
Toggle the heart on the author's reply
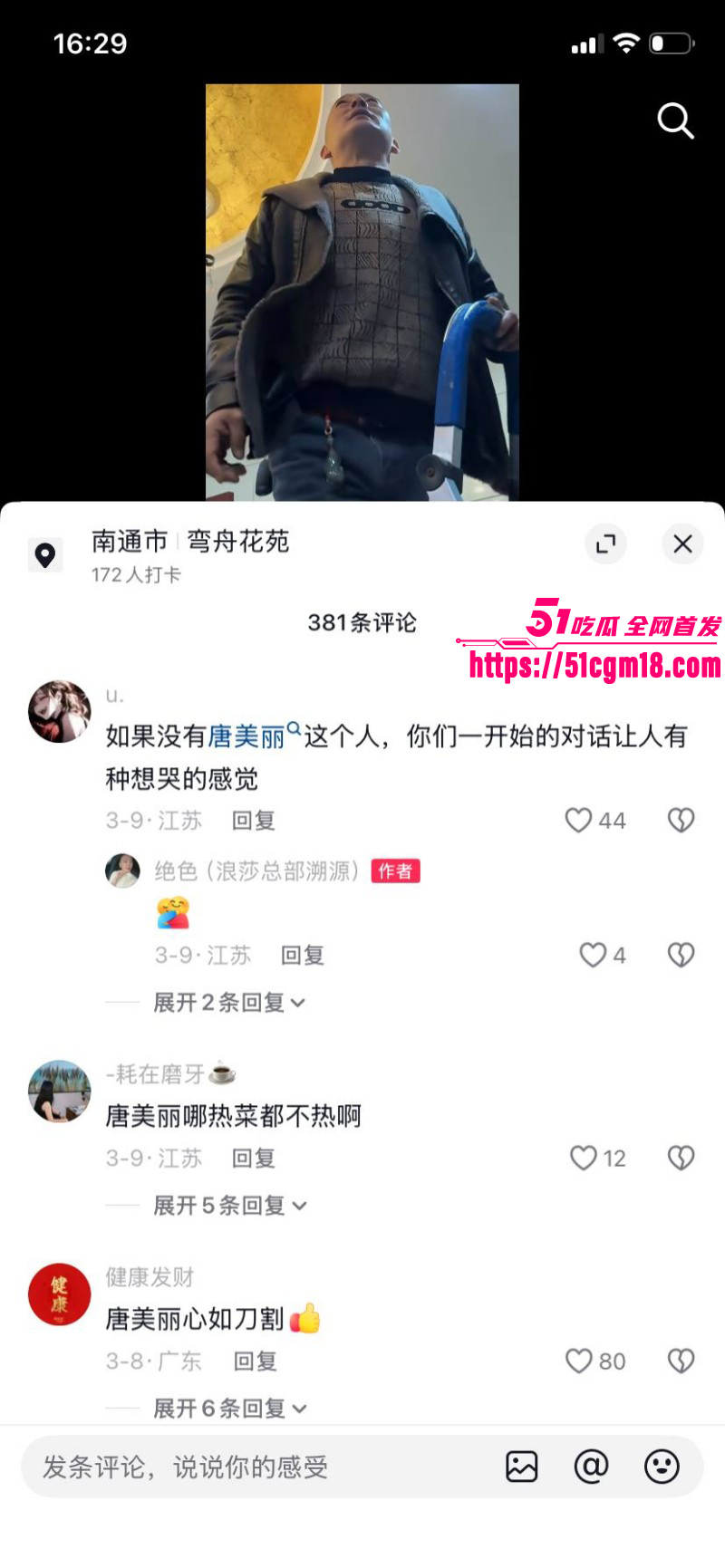593,955
